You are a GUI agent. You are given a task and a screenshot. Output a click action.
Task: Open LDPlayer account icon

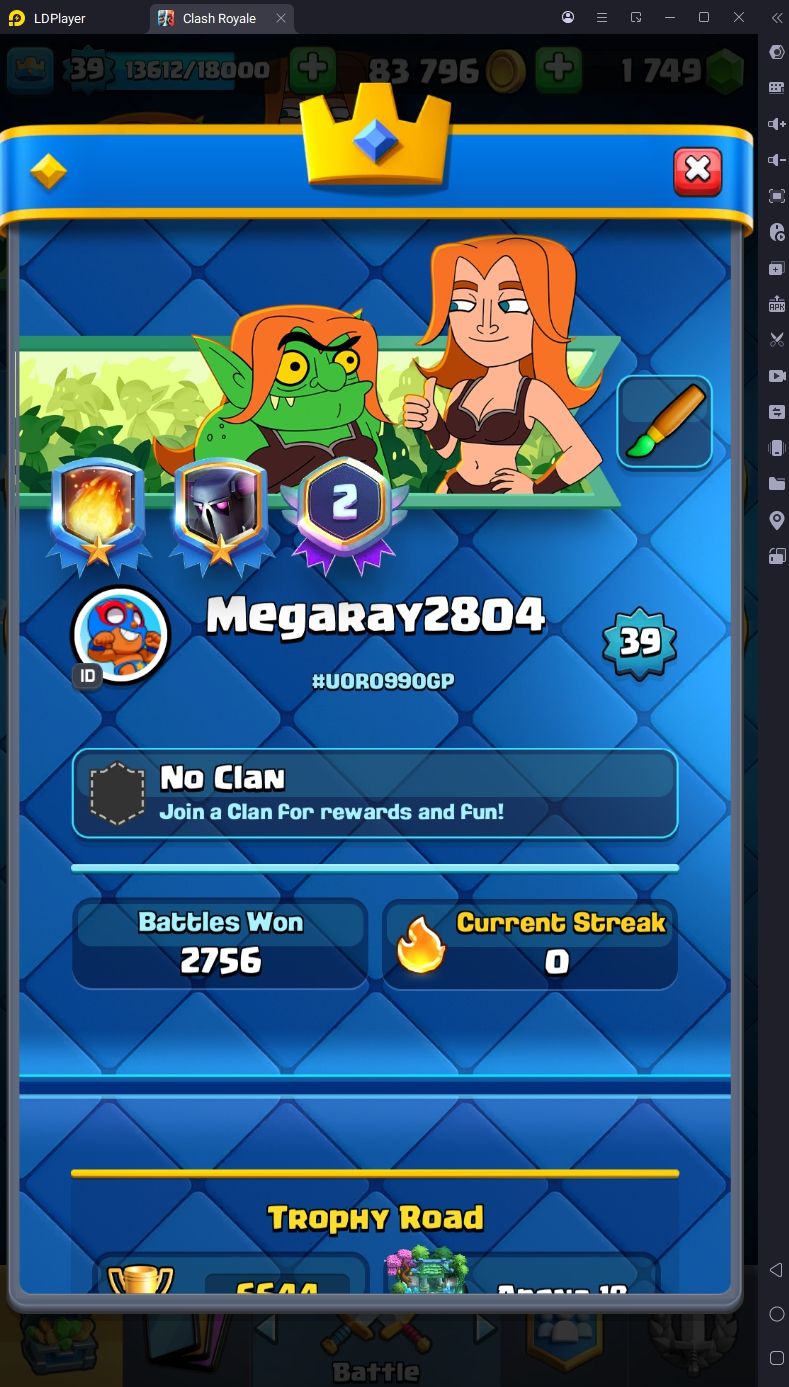(568, 18)
